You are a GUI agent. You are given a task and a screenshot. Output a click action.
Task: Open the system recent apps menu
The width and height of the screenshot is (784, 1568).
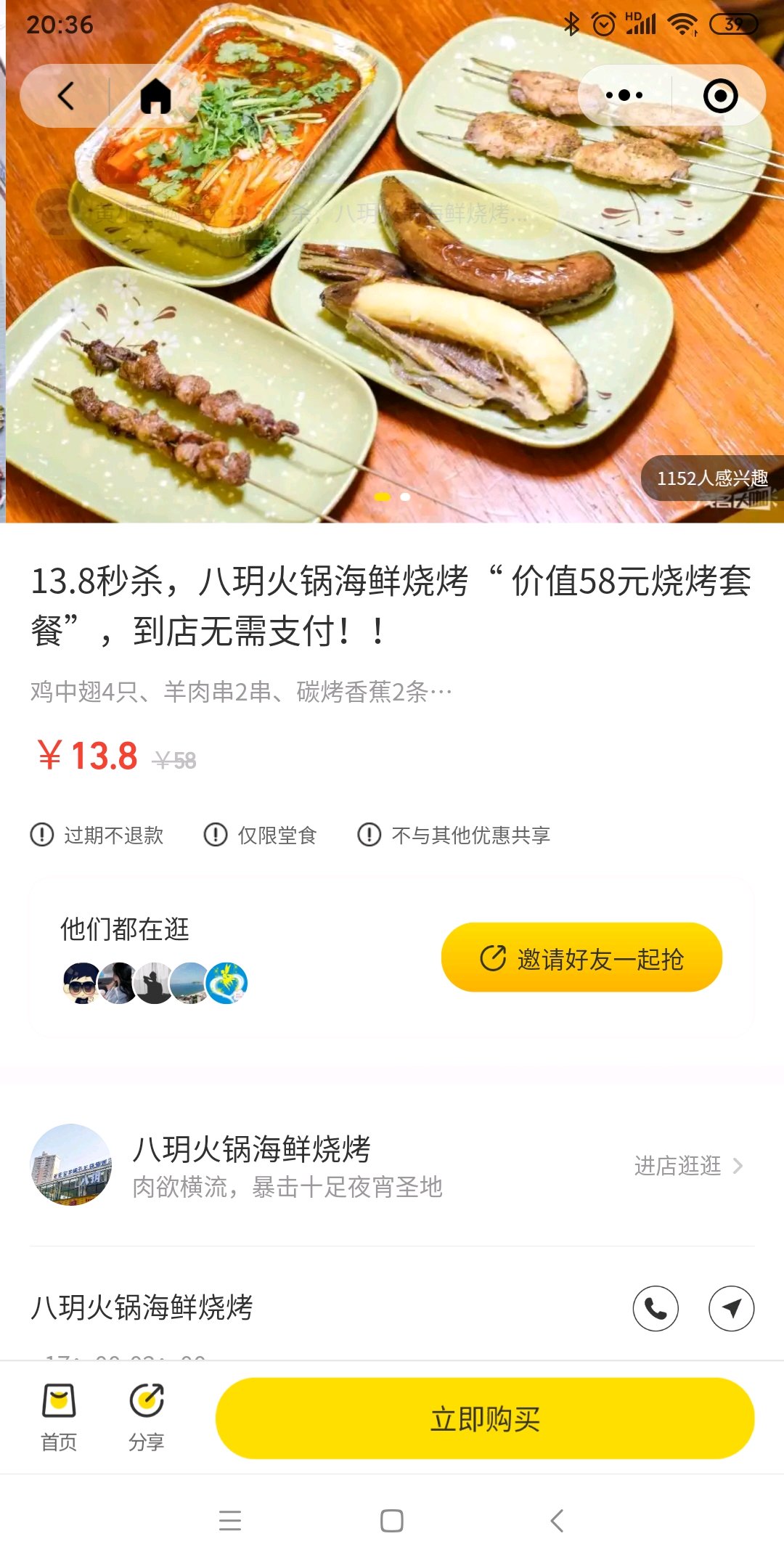[x=230, y=1520]
